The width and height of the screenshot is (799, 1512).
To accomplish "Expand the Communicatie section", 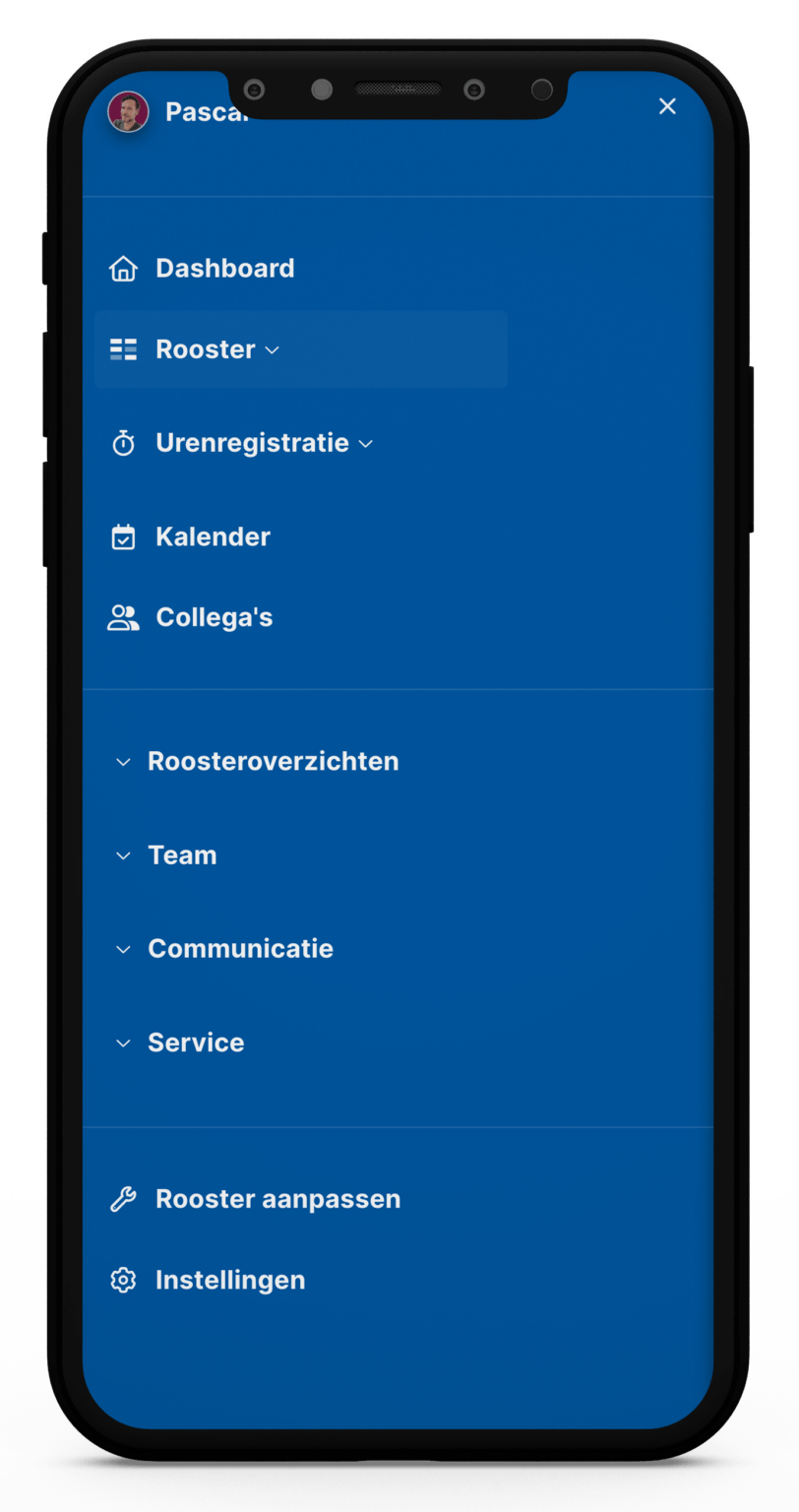I will [124, 949].
